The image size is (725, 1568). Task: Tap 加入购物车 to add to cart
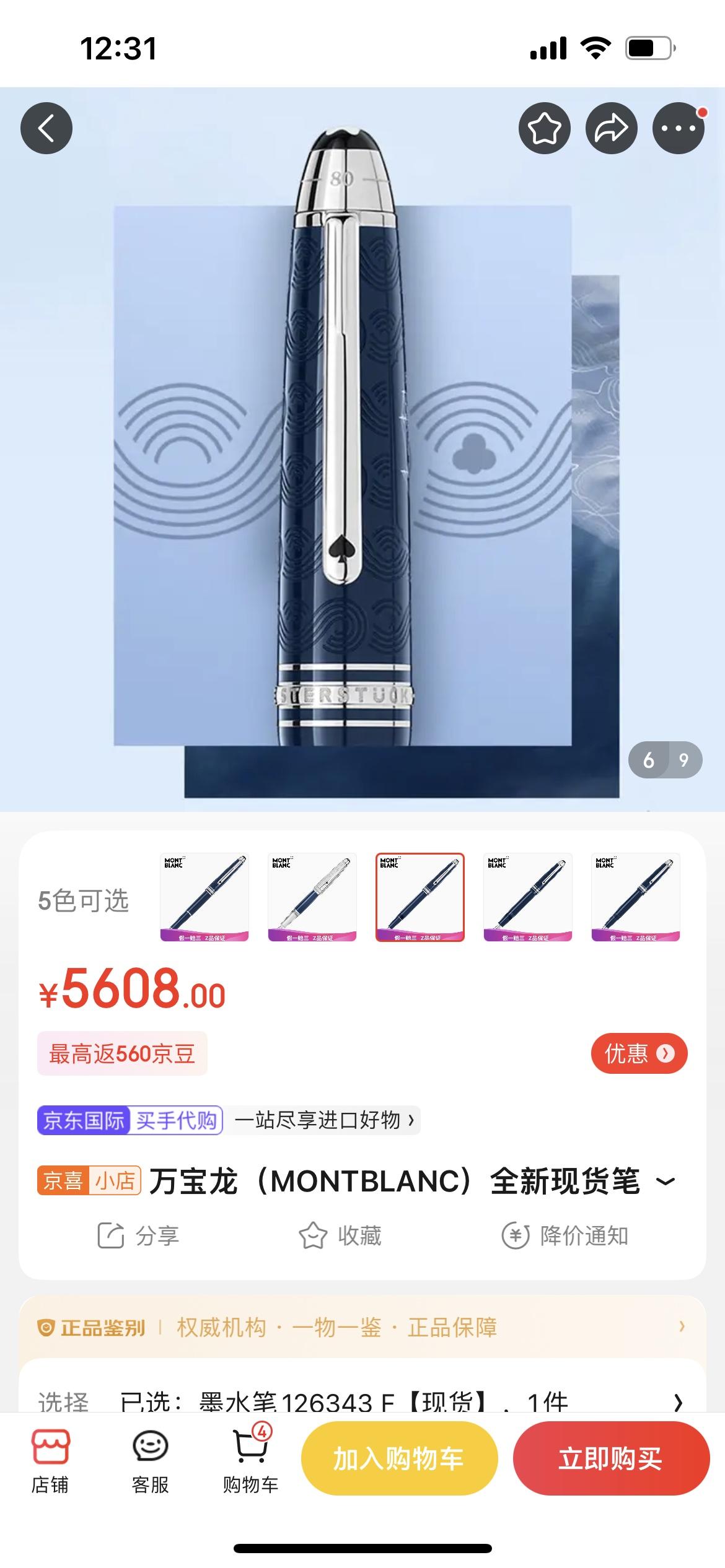pyautogui.click(x=399, y=1459)
